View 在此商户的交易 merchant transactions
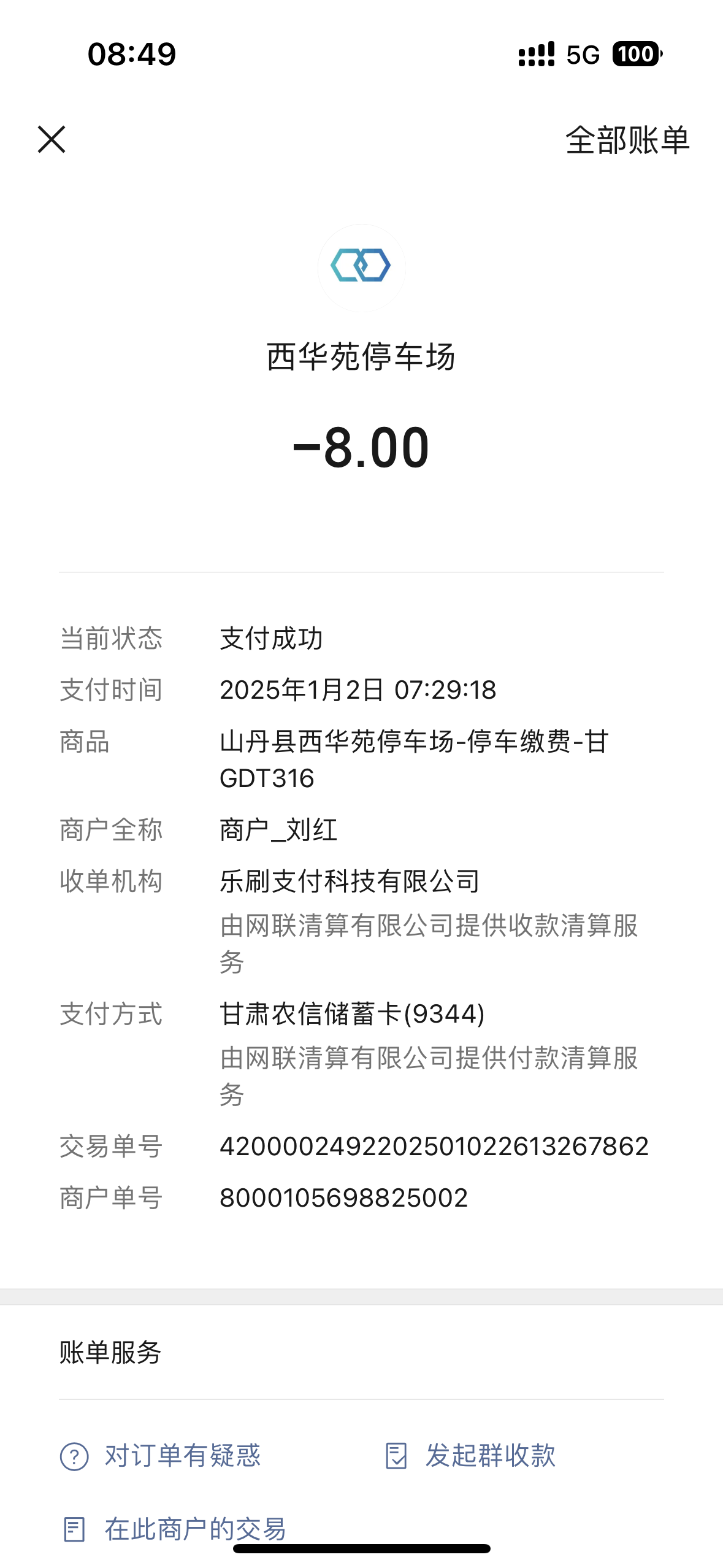Screen dimensions: 723x1568 pos(175,1529)
